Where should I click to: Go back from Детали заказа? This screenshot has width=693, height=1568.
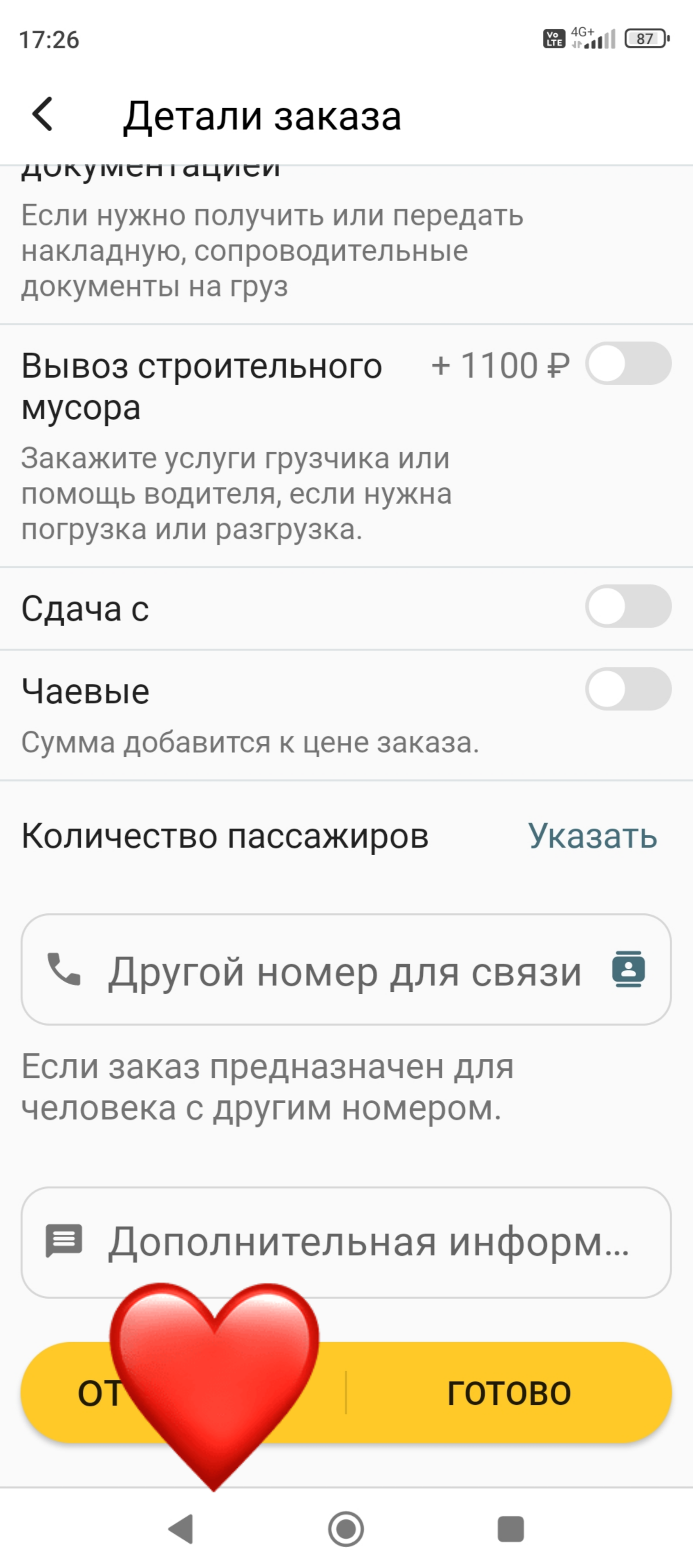point(43,115)
